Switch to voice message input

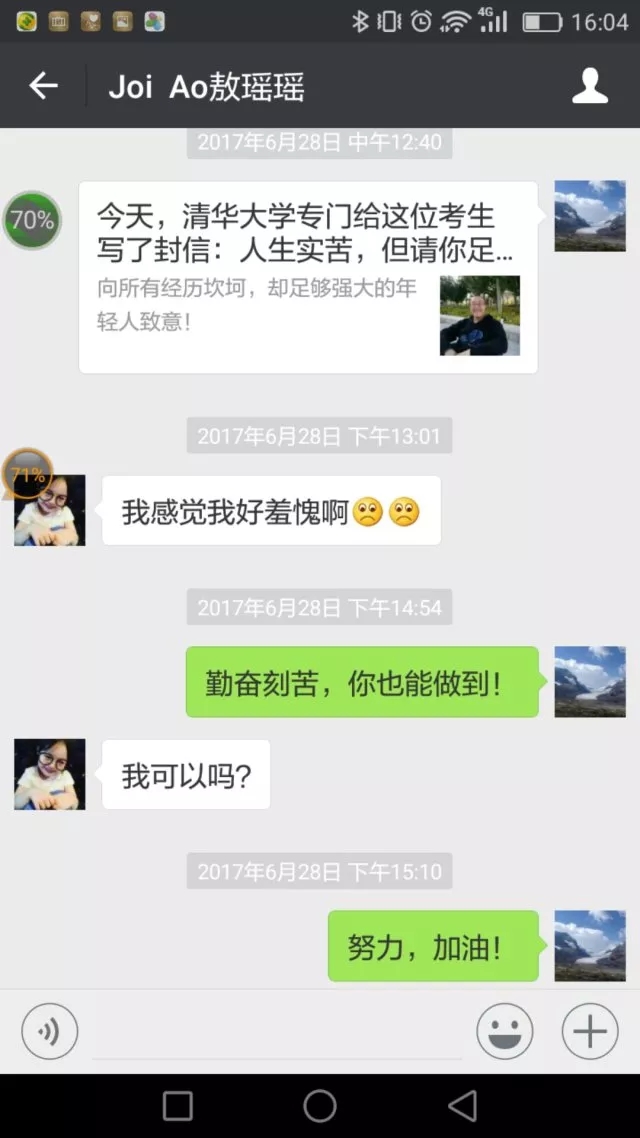(49, 1031)
